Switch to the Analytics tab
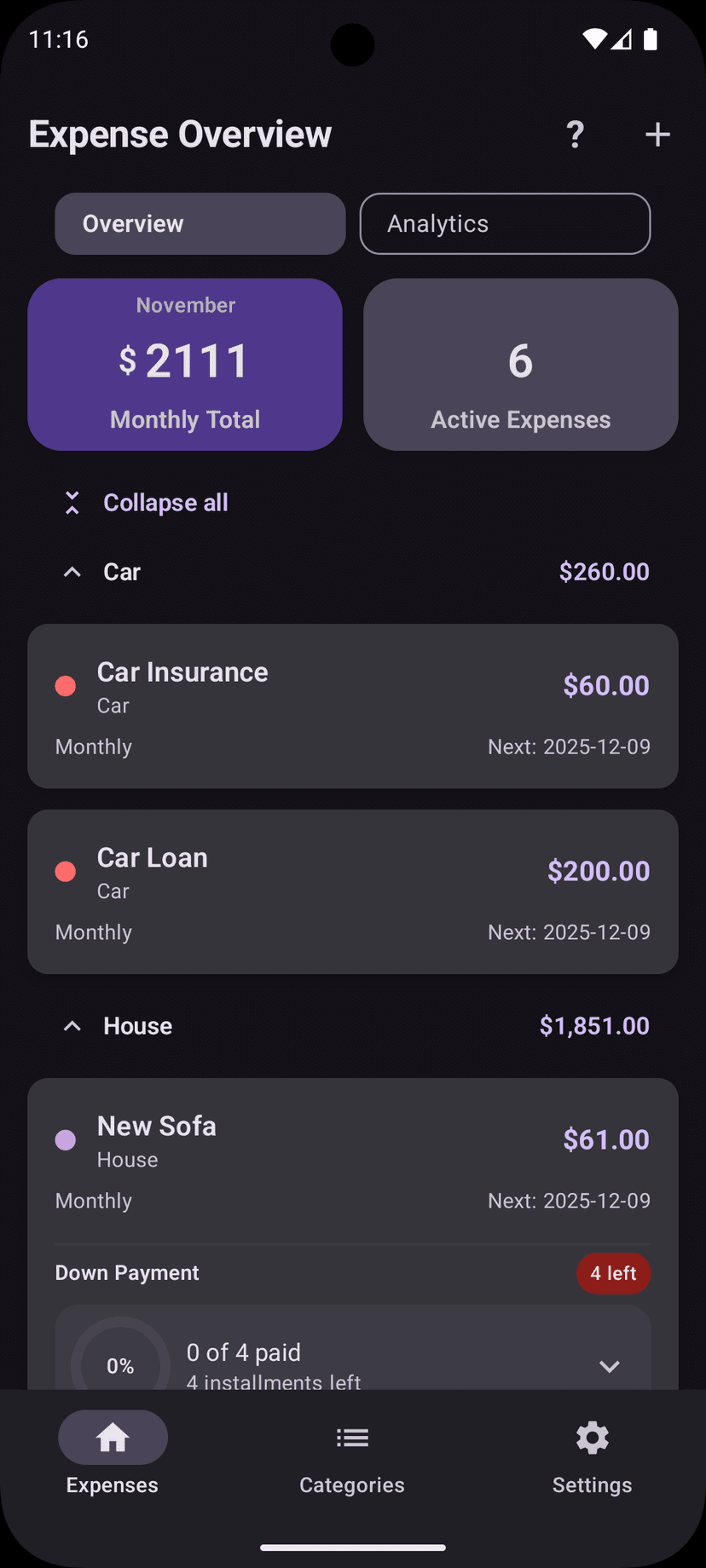The height and width of the screenshot is (1568, 706). (x=505, y=223)
